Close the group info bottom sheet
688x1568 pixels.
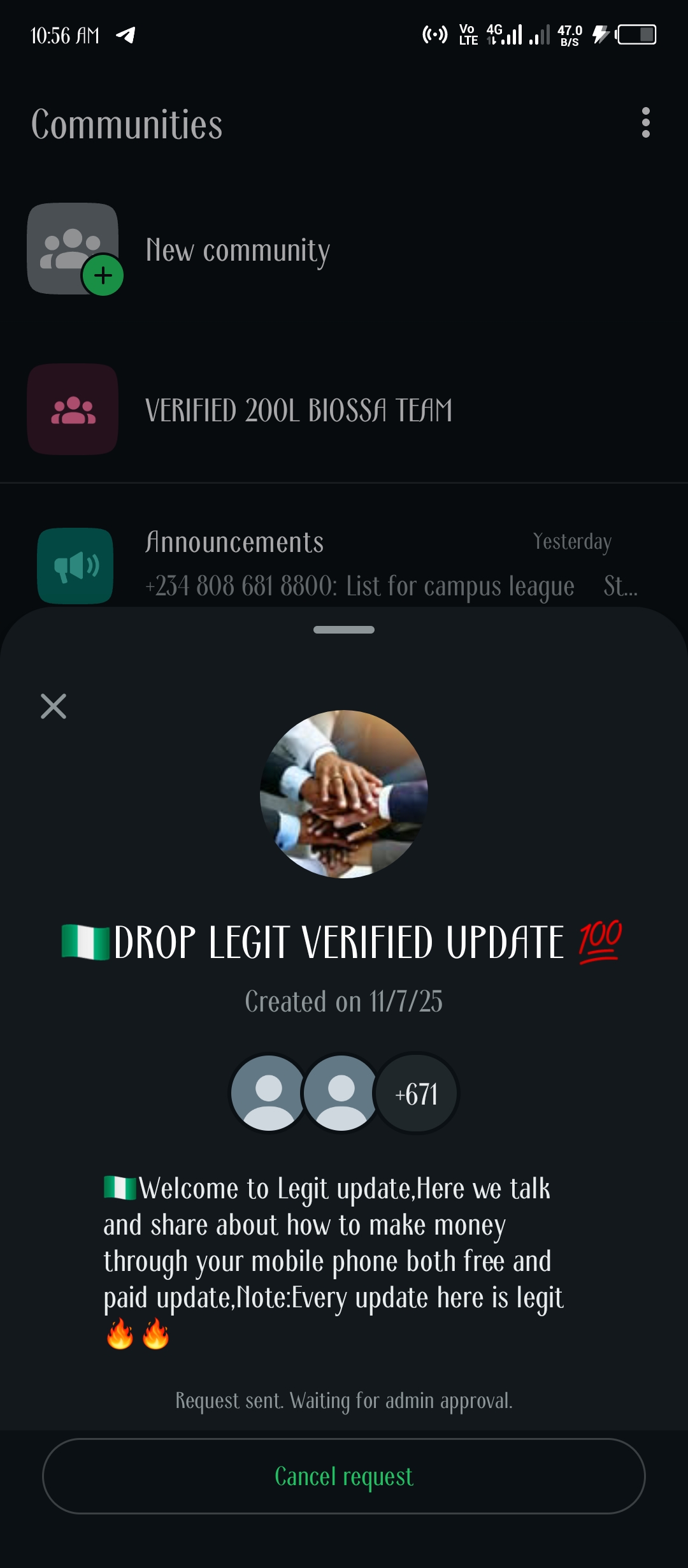click(x=54, y=706)
